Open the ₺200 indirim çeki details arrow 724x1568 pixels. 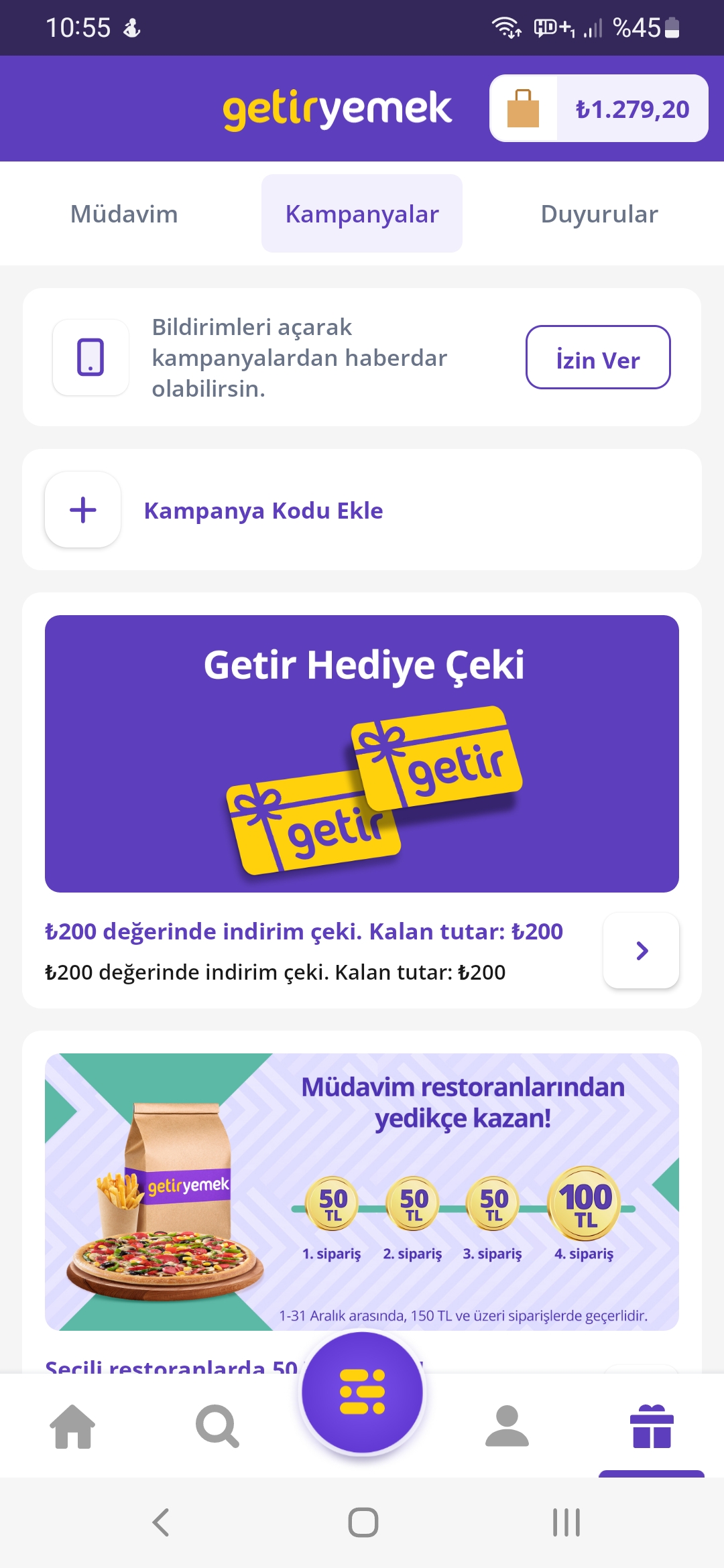[x=641, y=950]
